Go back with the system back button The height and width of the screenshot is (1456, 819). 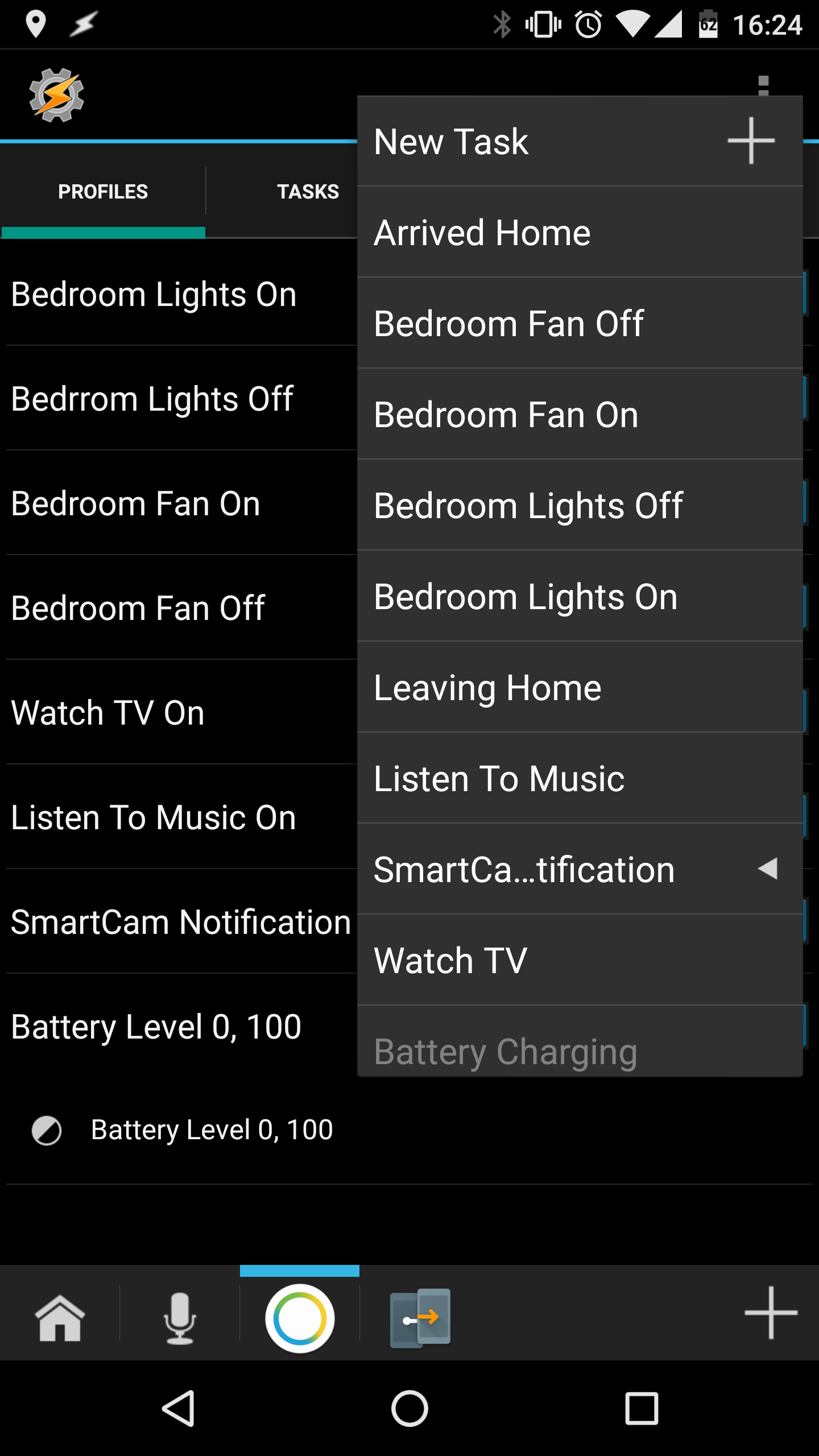tap(179, 1408)
